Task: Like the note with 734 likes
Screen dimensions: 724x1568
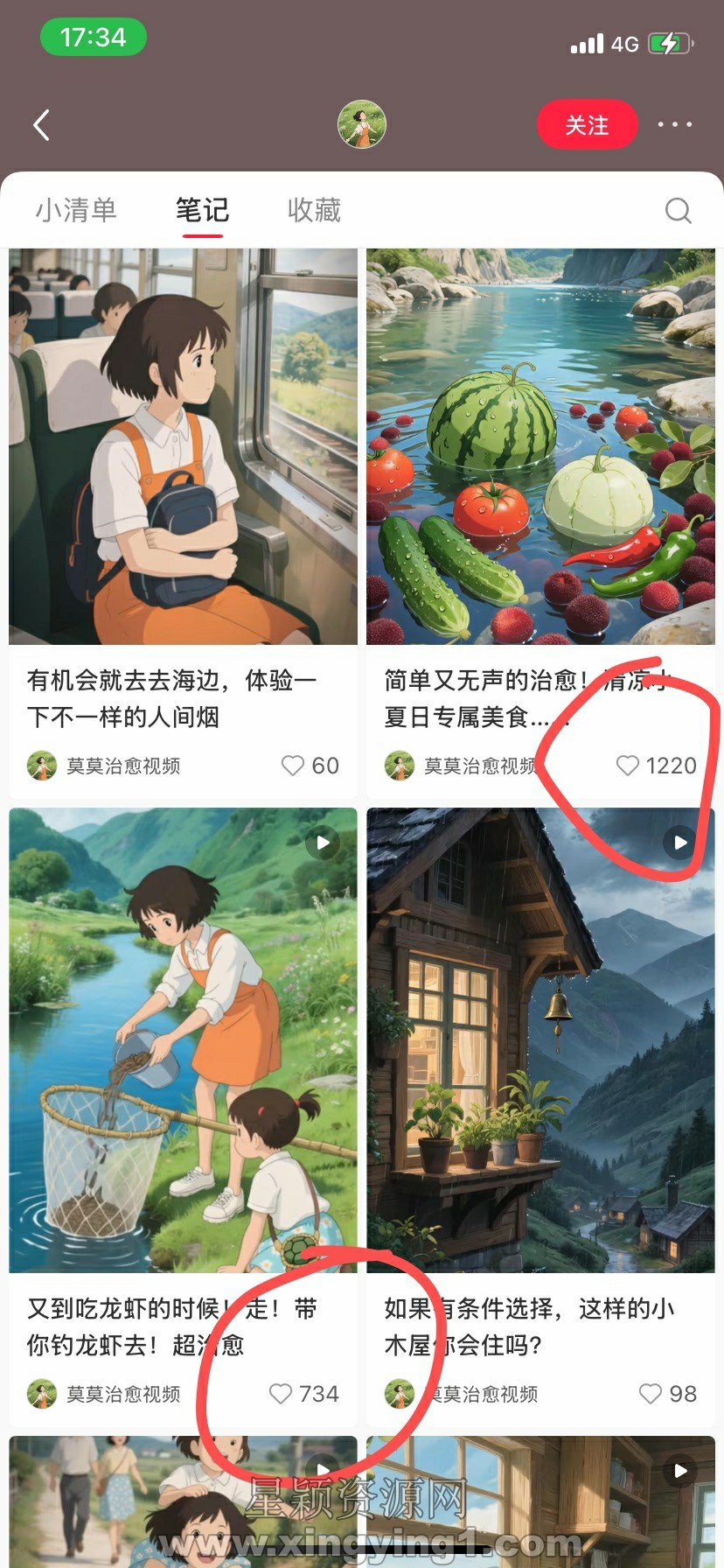Action: tap(281, 1394)
